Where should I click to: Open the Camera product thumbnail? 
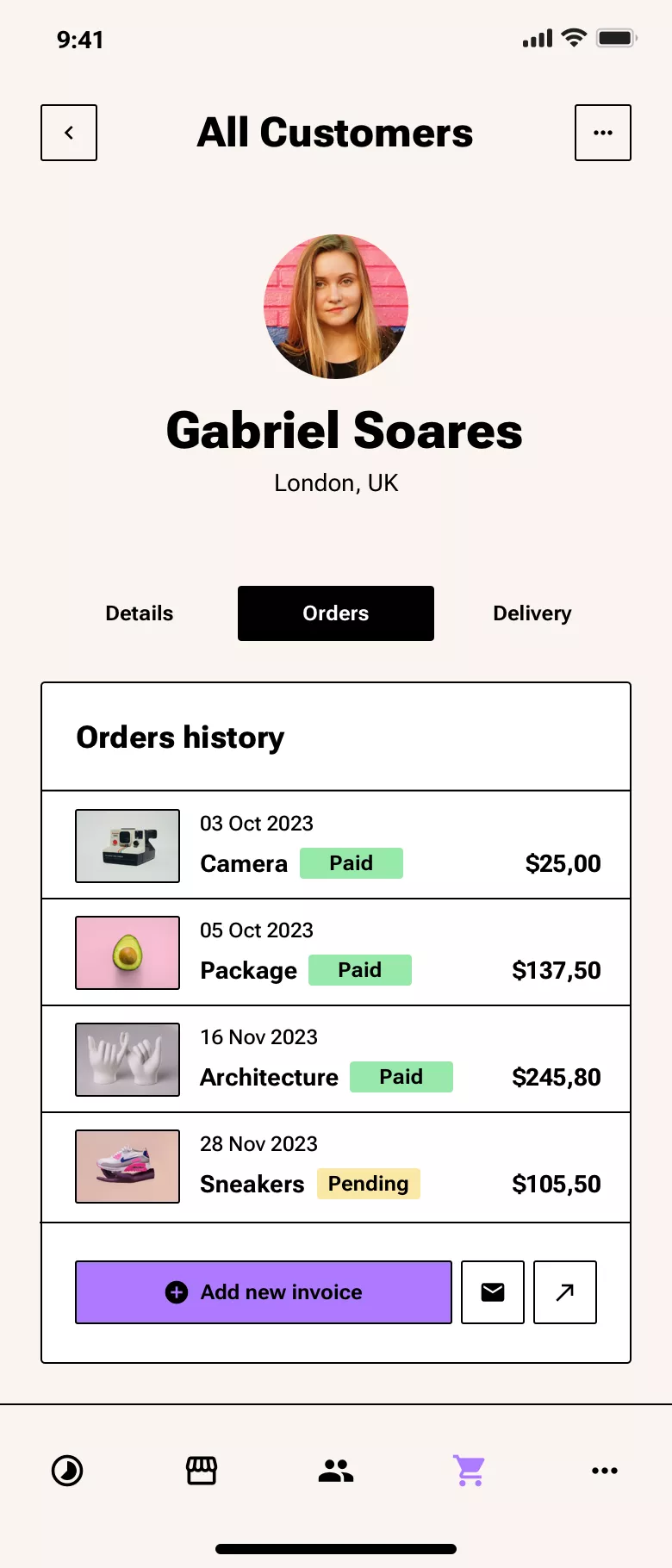(127, 845)
